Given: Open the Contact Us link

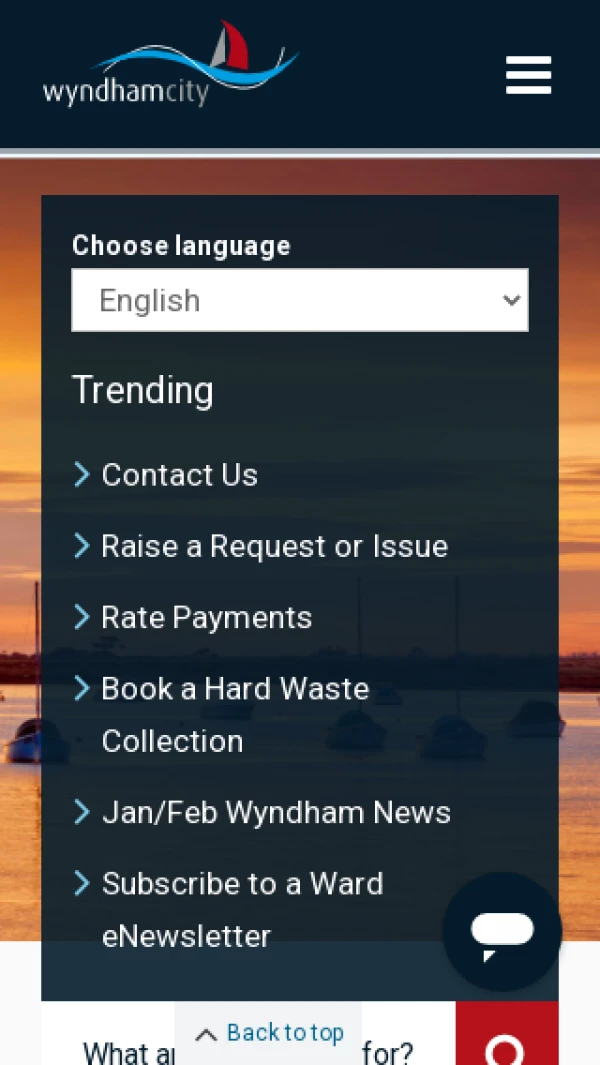Looking at the screenshot, I should coord(179,475).
